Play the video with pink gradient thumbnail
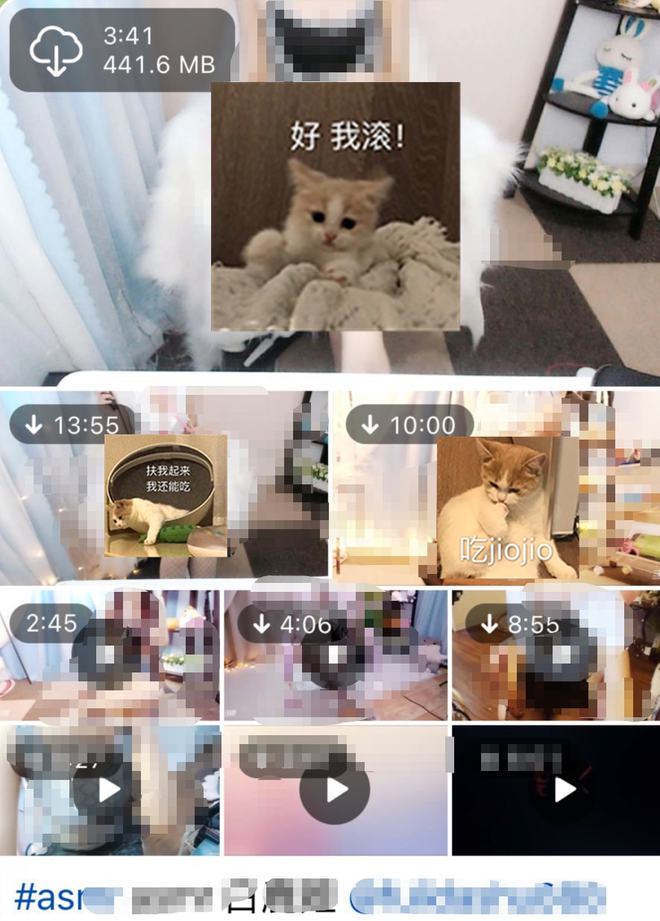 point(335,790)
